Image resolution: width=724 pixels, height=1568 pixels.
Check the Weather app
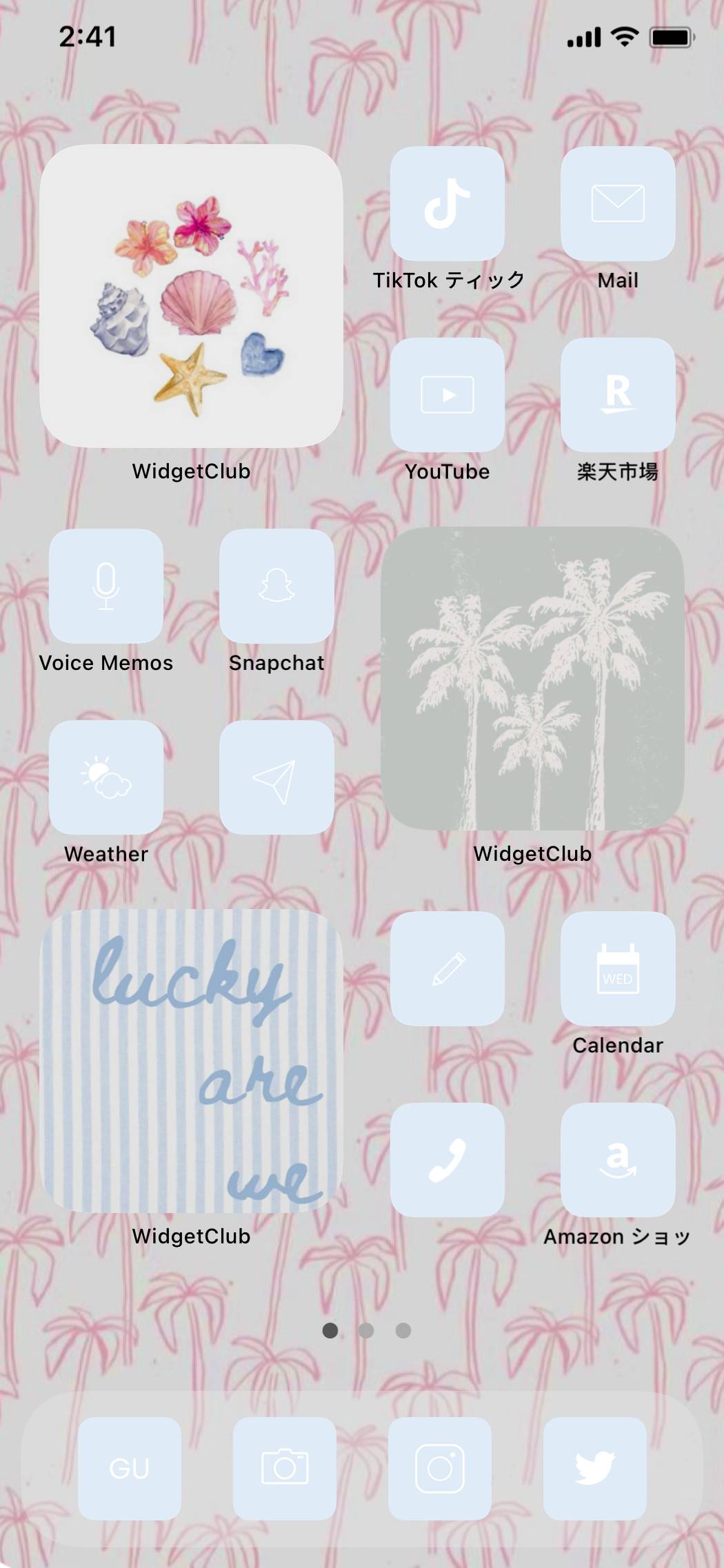click(106, 778)
